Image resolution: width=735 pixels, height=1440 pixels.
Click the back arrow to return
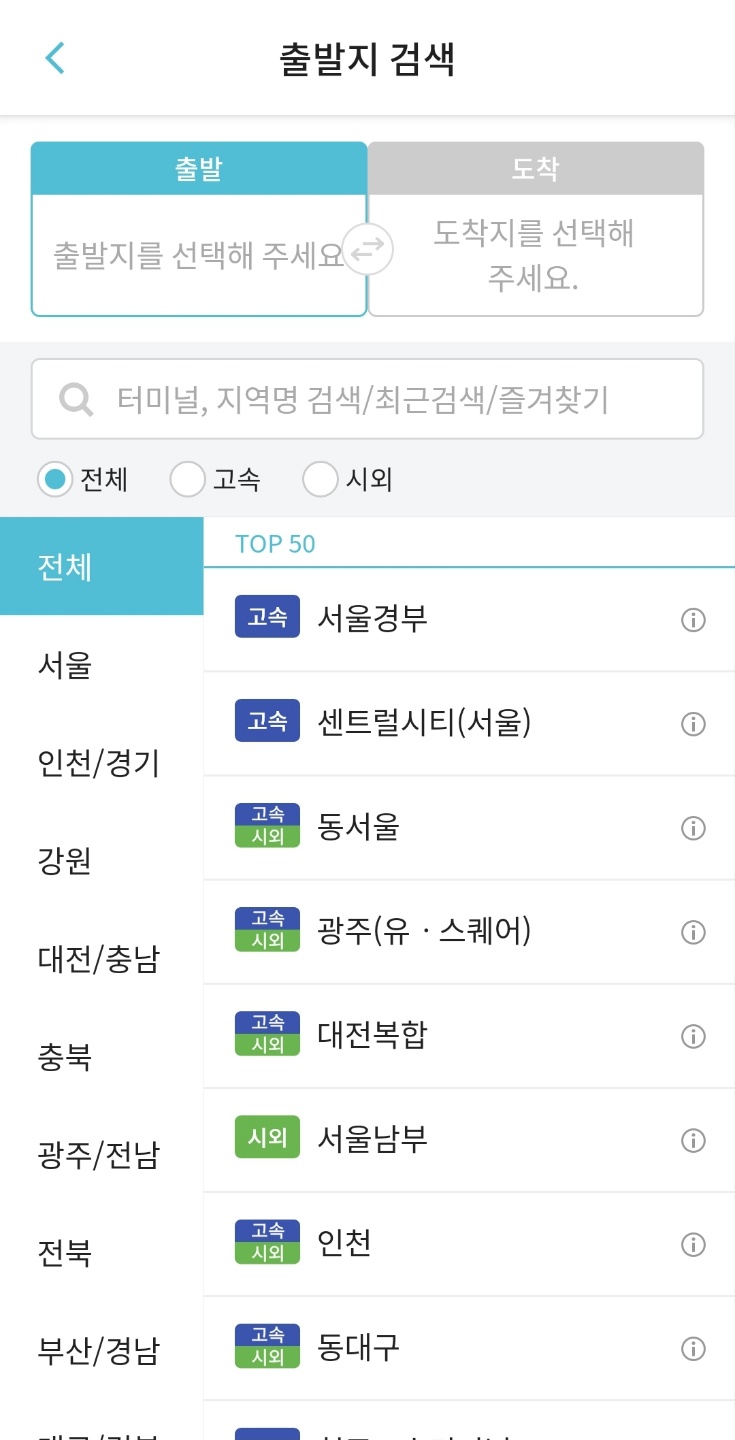coord(54,58)
